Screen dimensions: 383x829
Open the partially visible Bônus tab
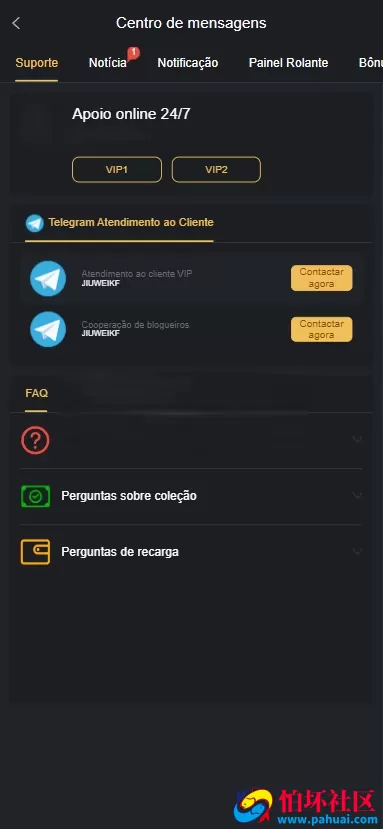tap(371, 62)
